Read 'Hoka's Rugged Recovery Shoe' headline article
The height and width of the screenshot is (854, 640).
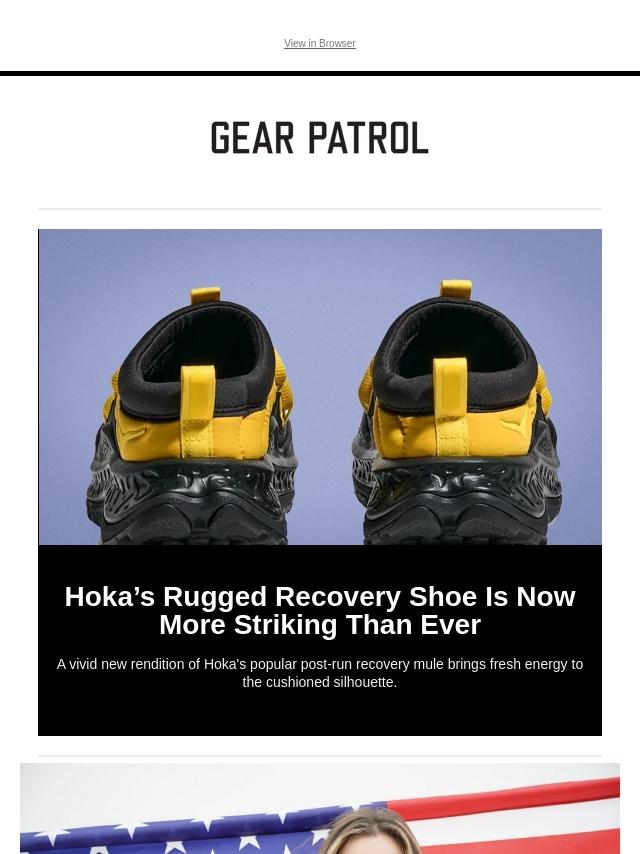(x=320, y=610)
